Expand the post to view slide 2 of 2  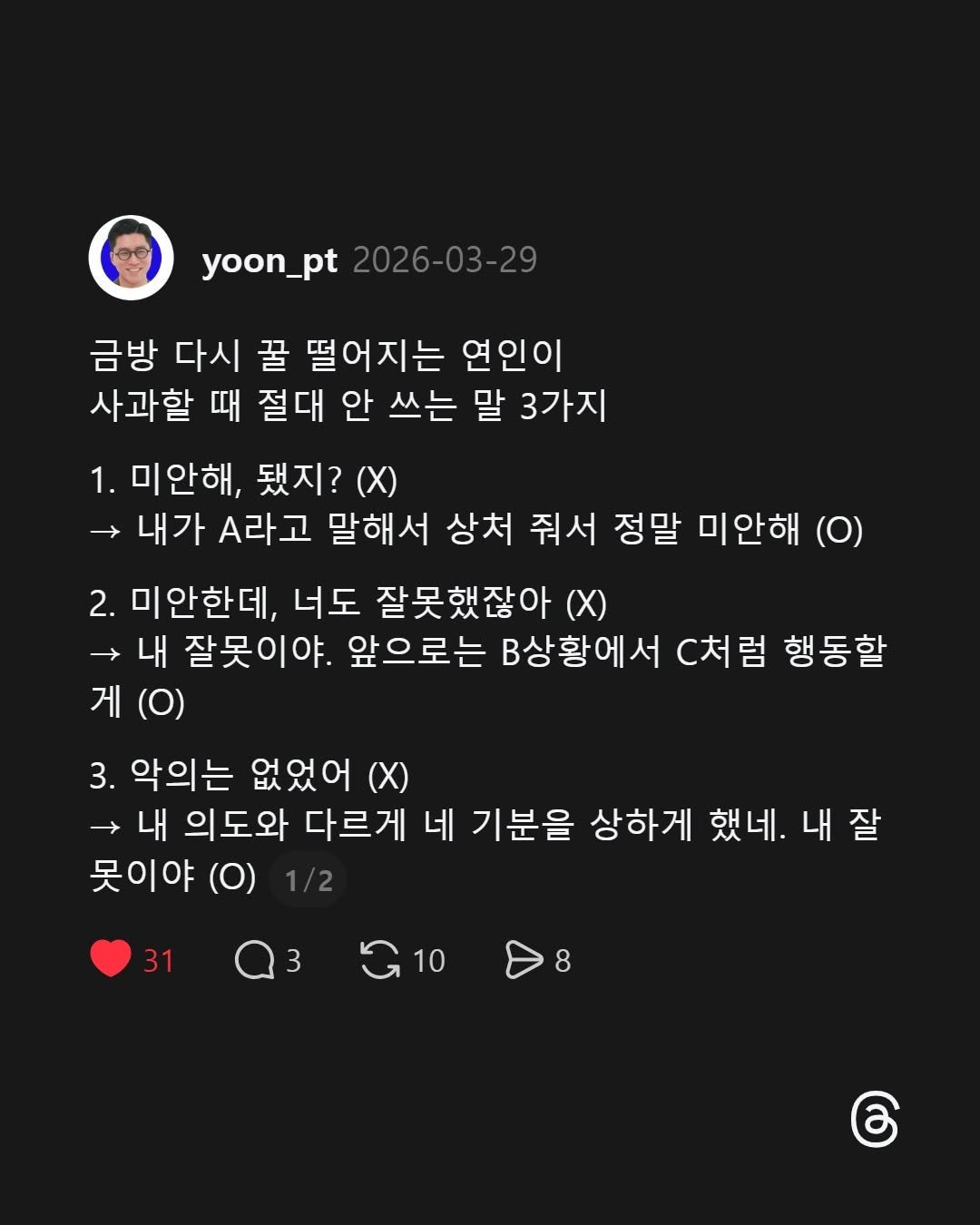pos(307,877)
